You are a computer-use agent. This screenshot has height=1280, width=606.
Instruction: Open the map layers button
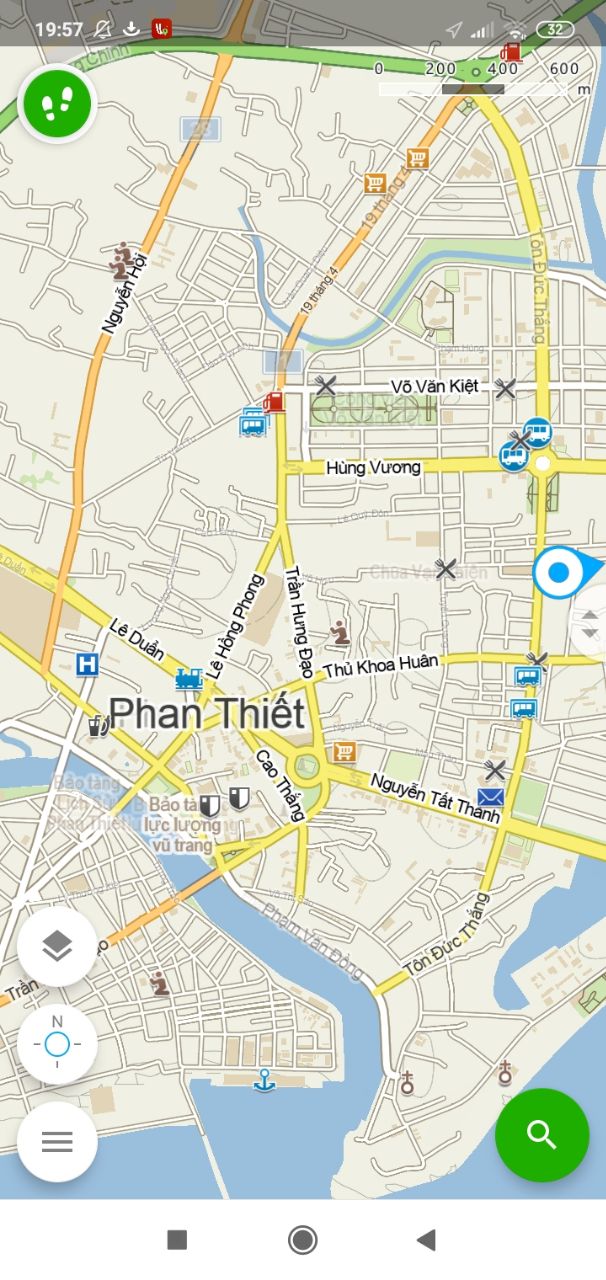point(57,946)
